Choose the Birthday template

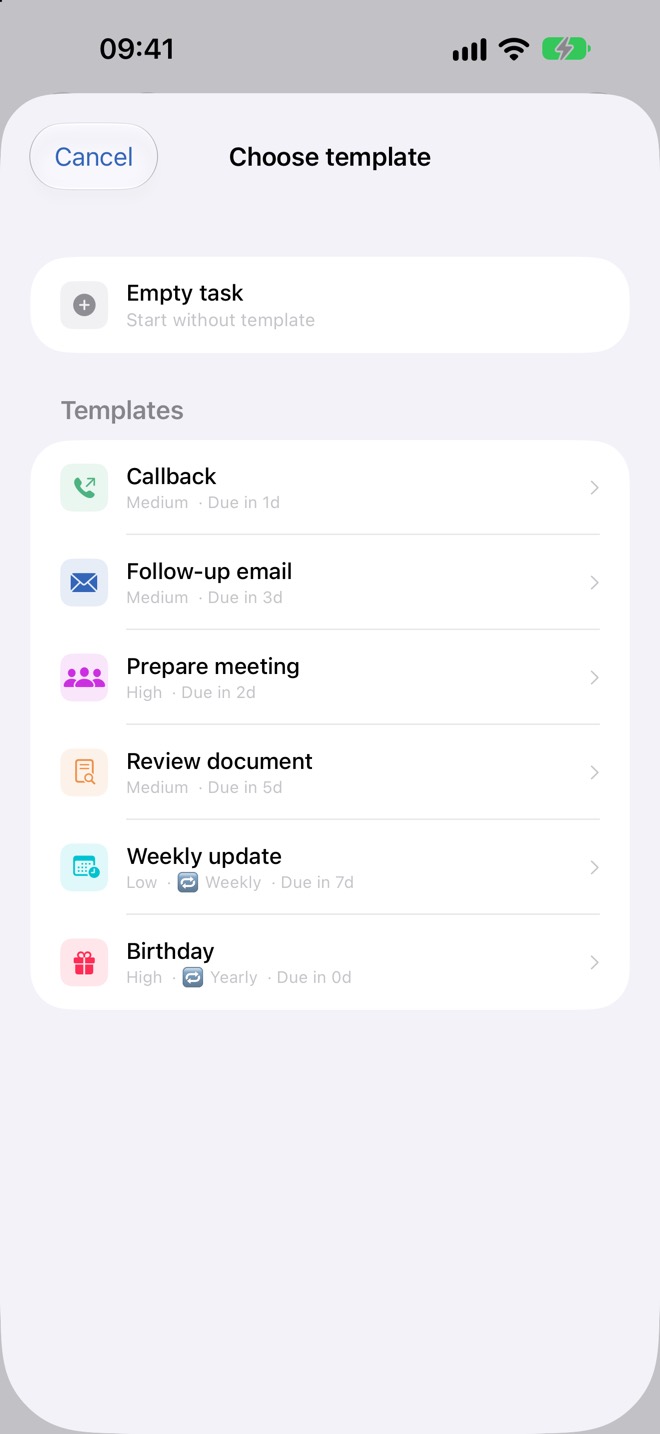point(330,963)
